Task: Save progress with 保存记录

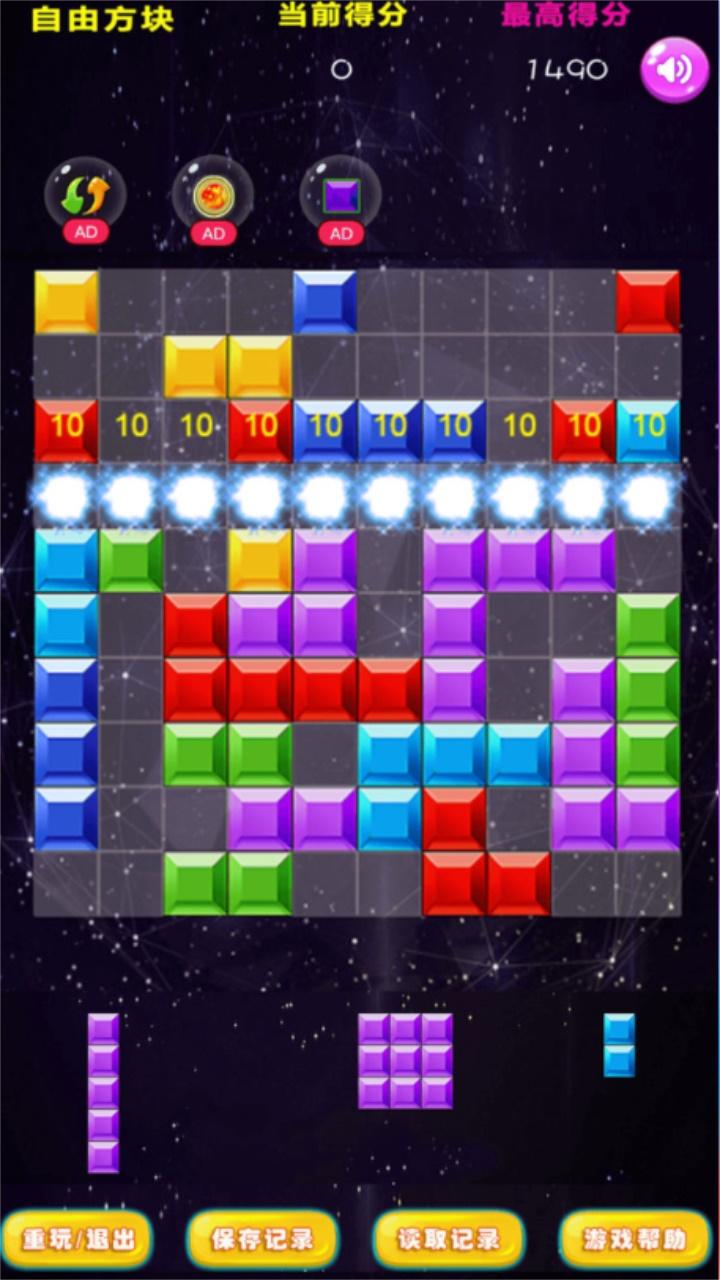Action: 263,1240
